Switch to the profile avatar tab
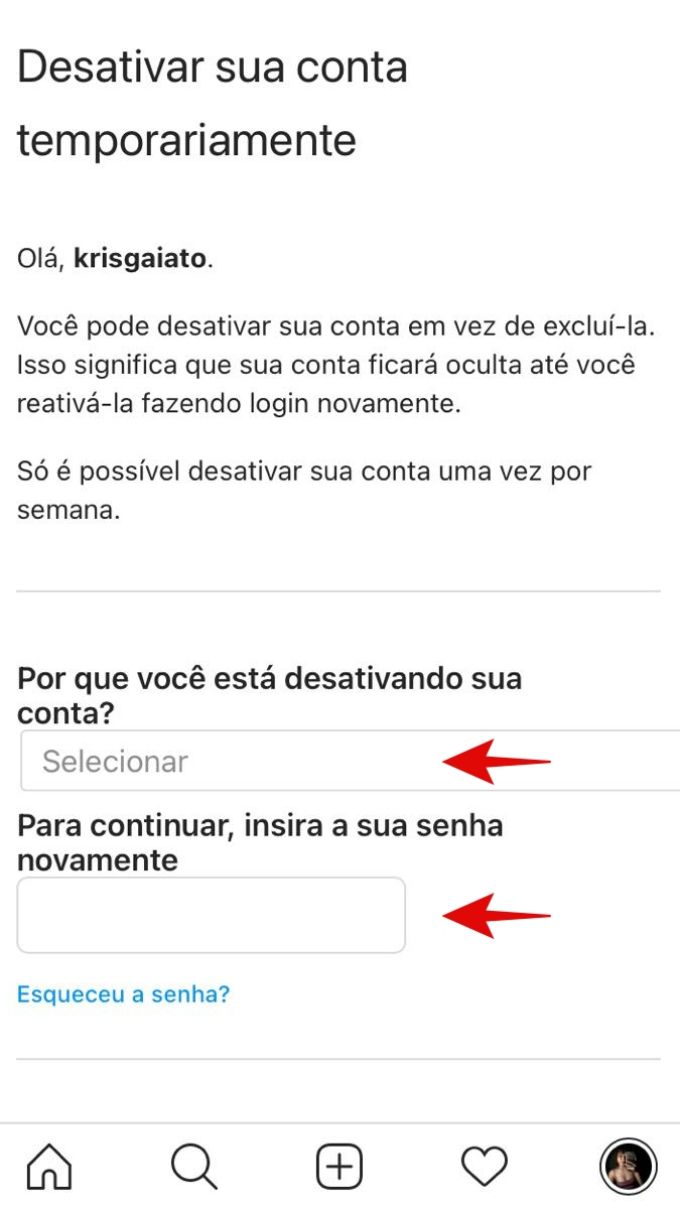This screenshot has width=680, height=1209. (628, 1166)
